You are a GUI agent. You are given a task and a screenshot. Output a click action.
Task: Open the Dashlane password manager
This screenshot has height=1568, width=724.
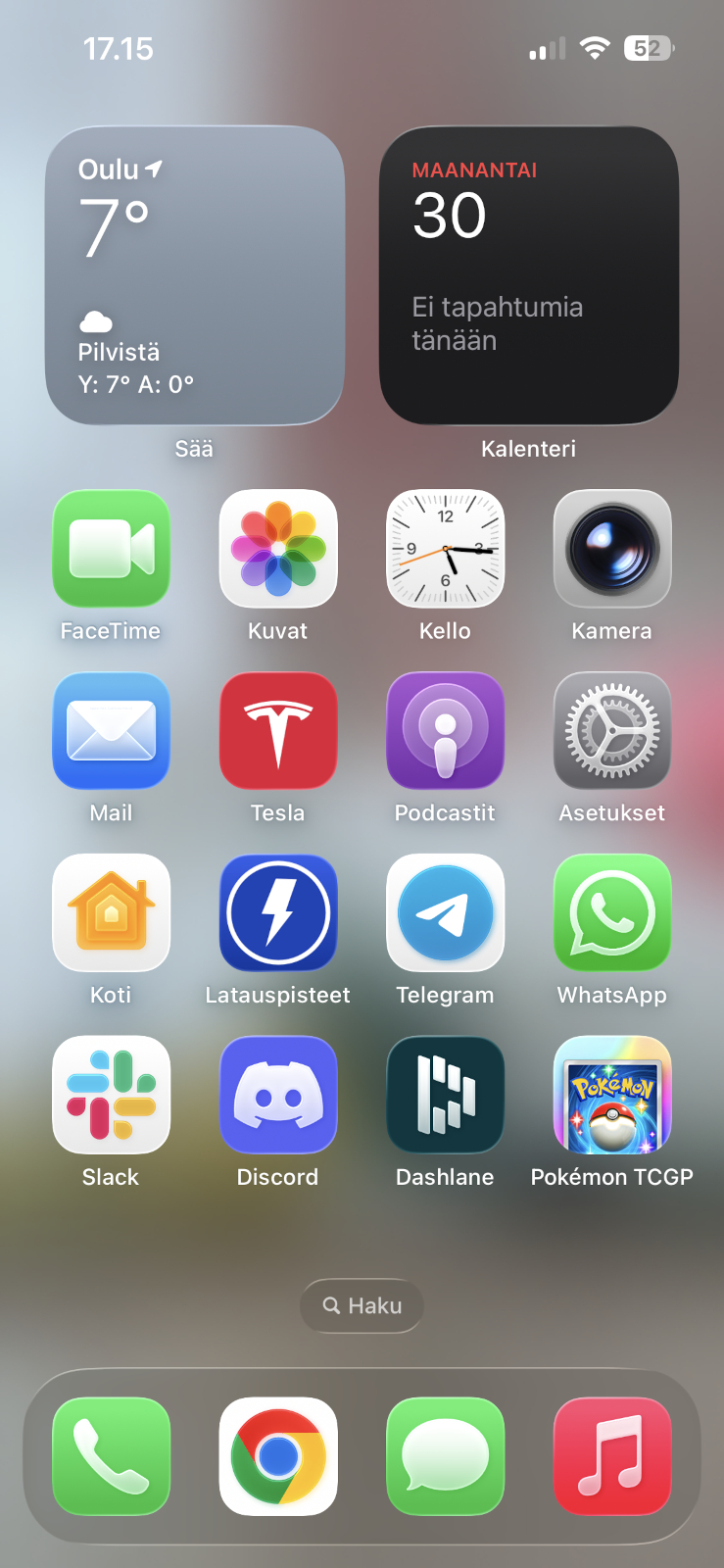tap(445, 1095)
